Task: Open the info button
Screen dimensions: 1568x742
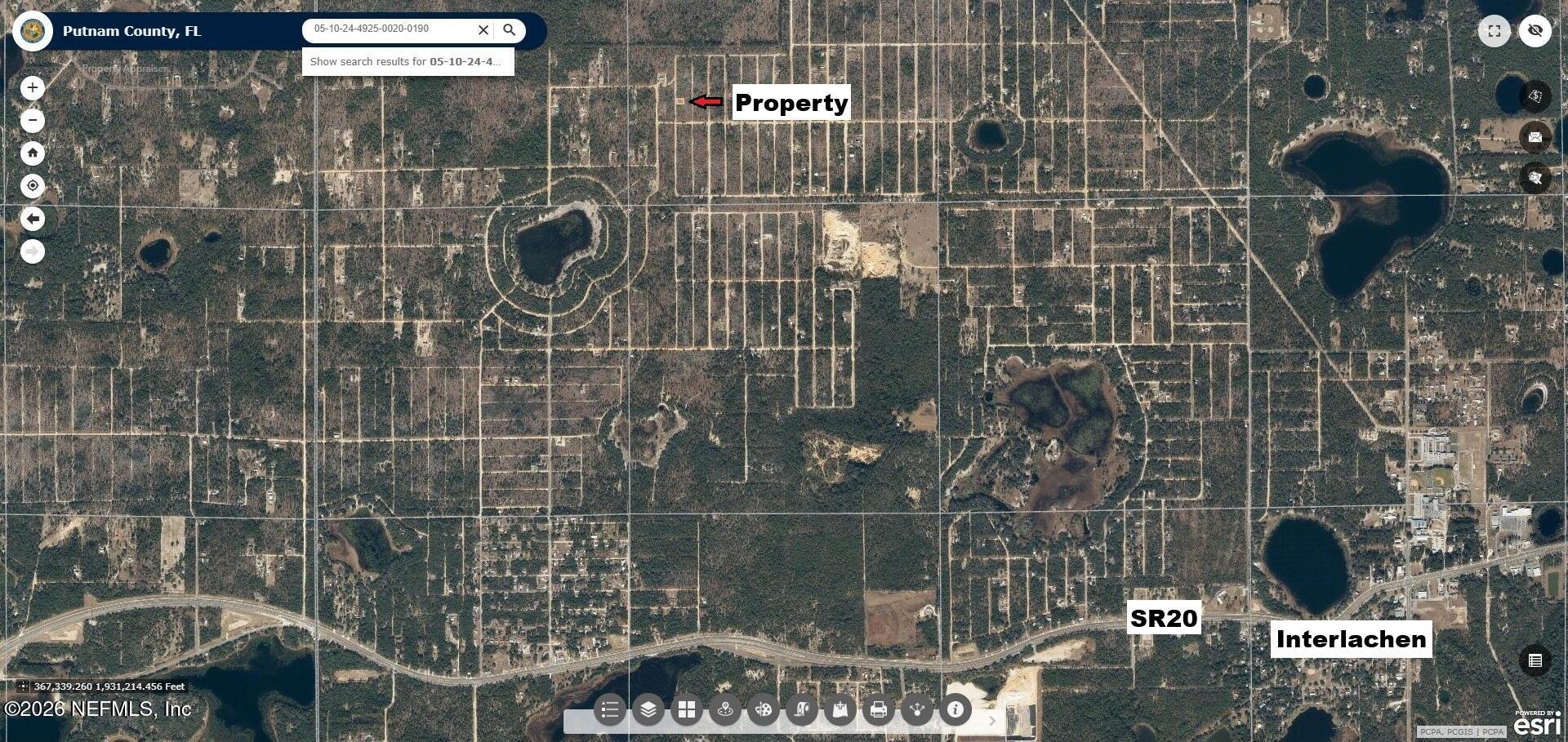Action: pos(955,709)
